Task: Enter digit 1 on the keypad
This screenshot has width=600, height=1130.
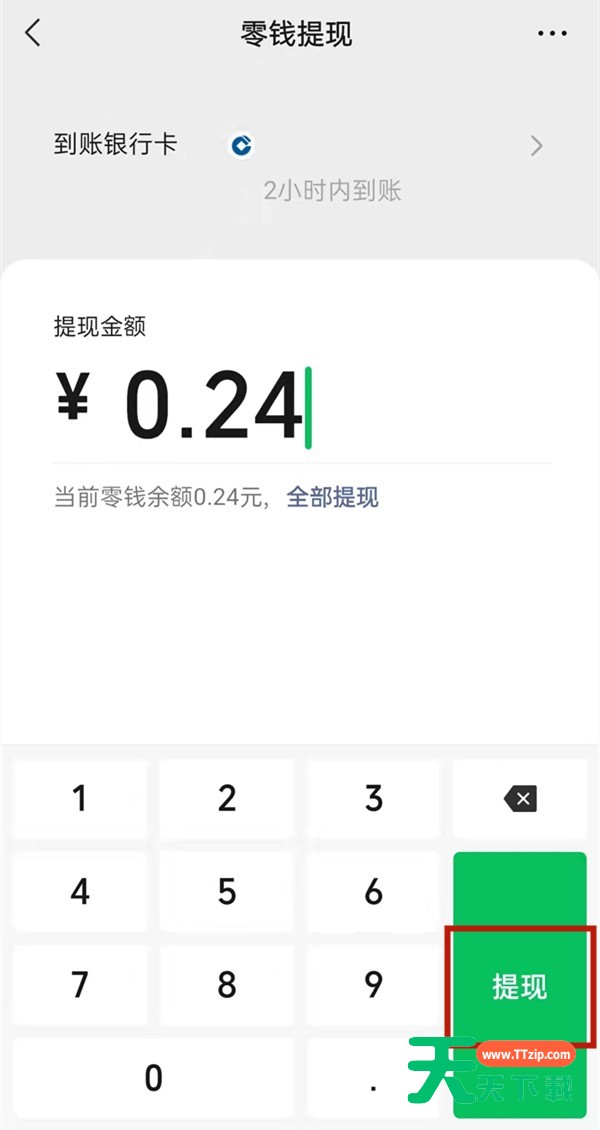Action: click(x=80, y=798)
